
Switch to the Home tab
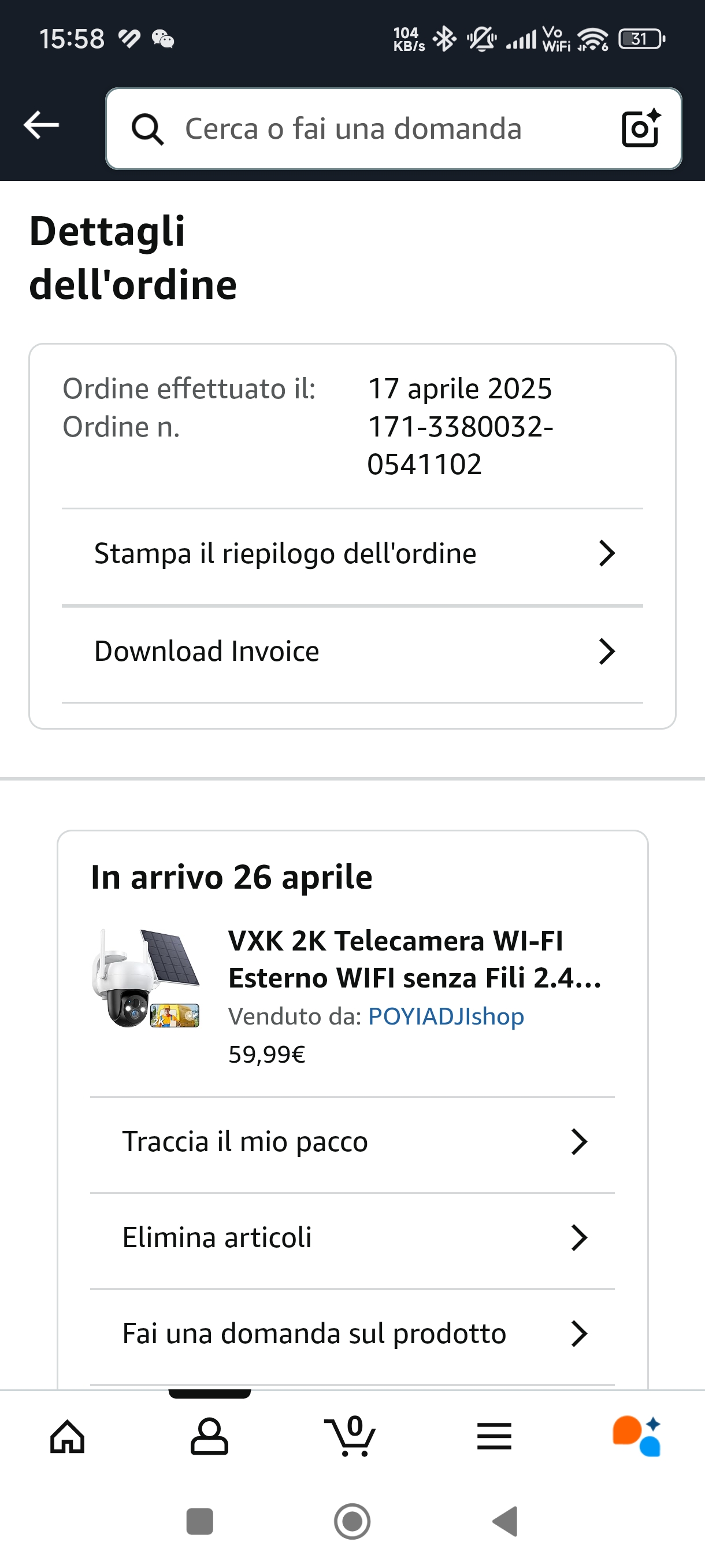pyautogui.click(x=68, y=1437)
